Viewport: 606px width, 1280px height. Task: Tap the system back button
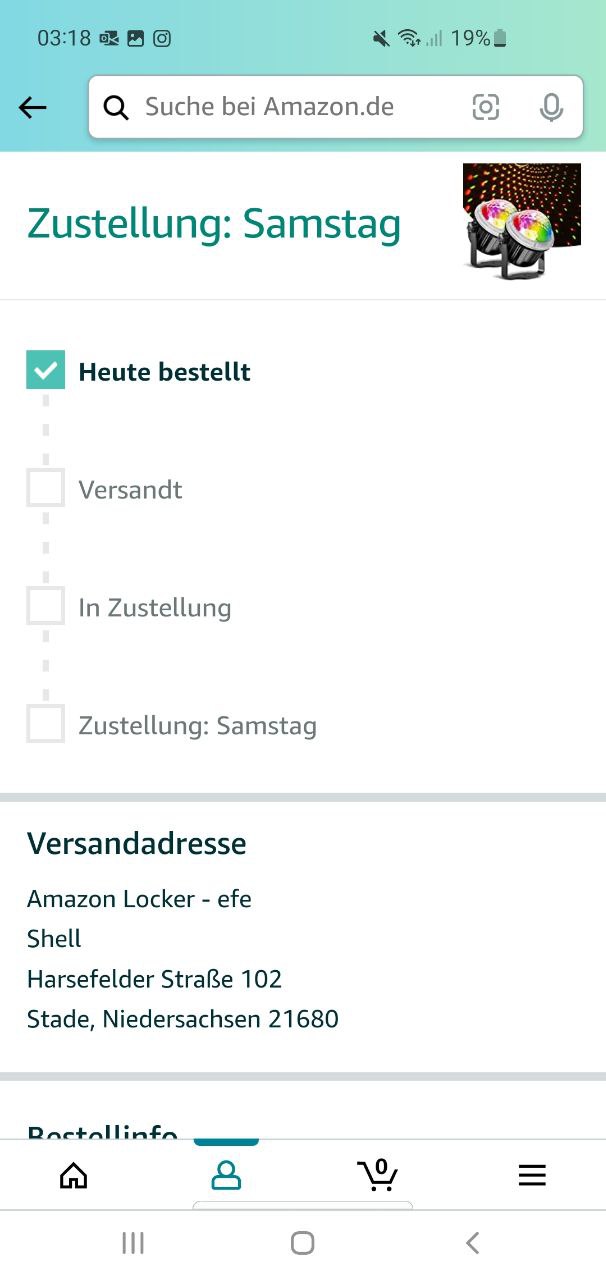tap(473, 1243)
